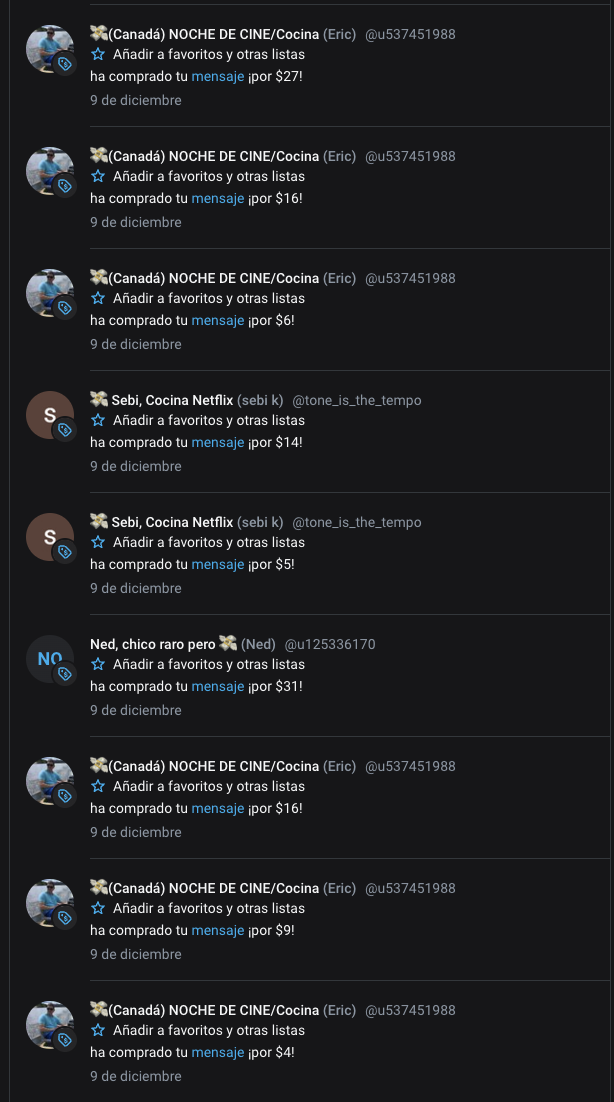Open sebi k's avatar in the $14 notification
The image size is (614, 1102).
[50, 415]
